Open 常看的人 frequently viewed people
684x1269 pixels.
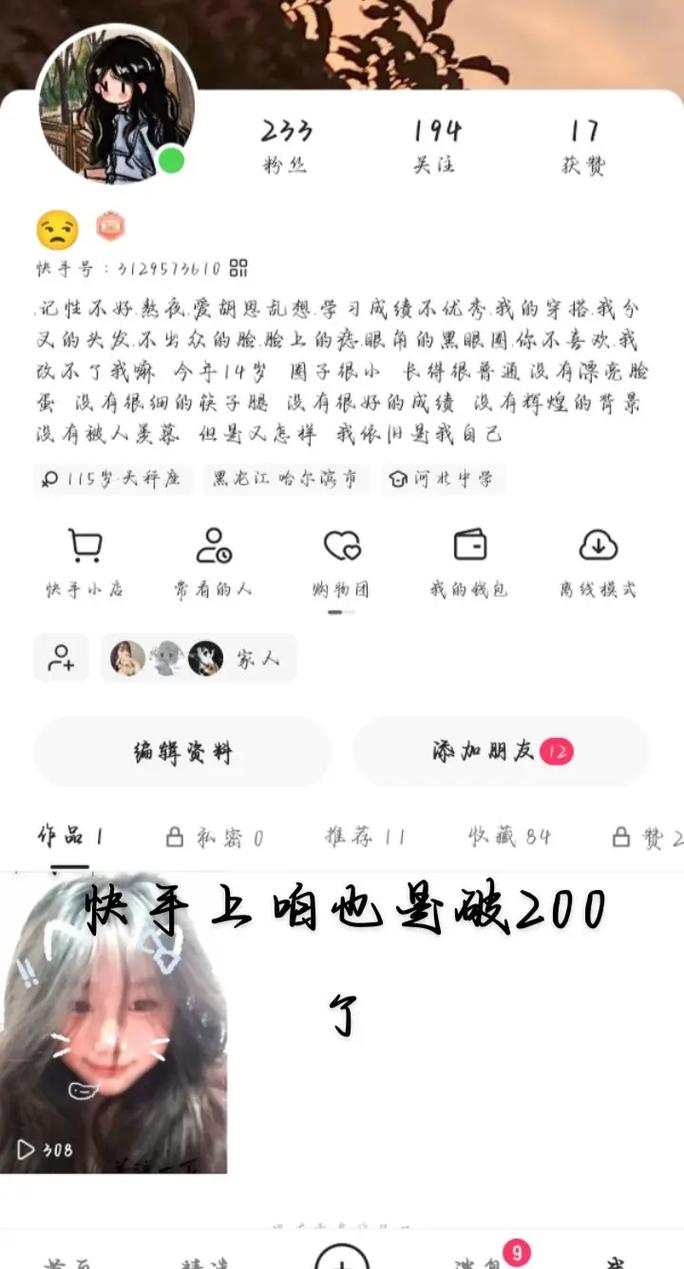(213, 563)
